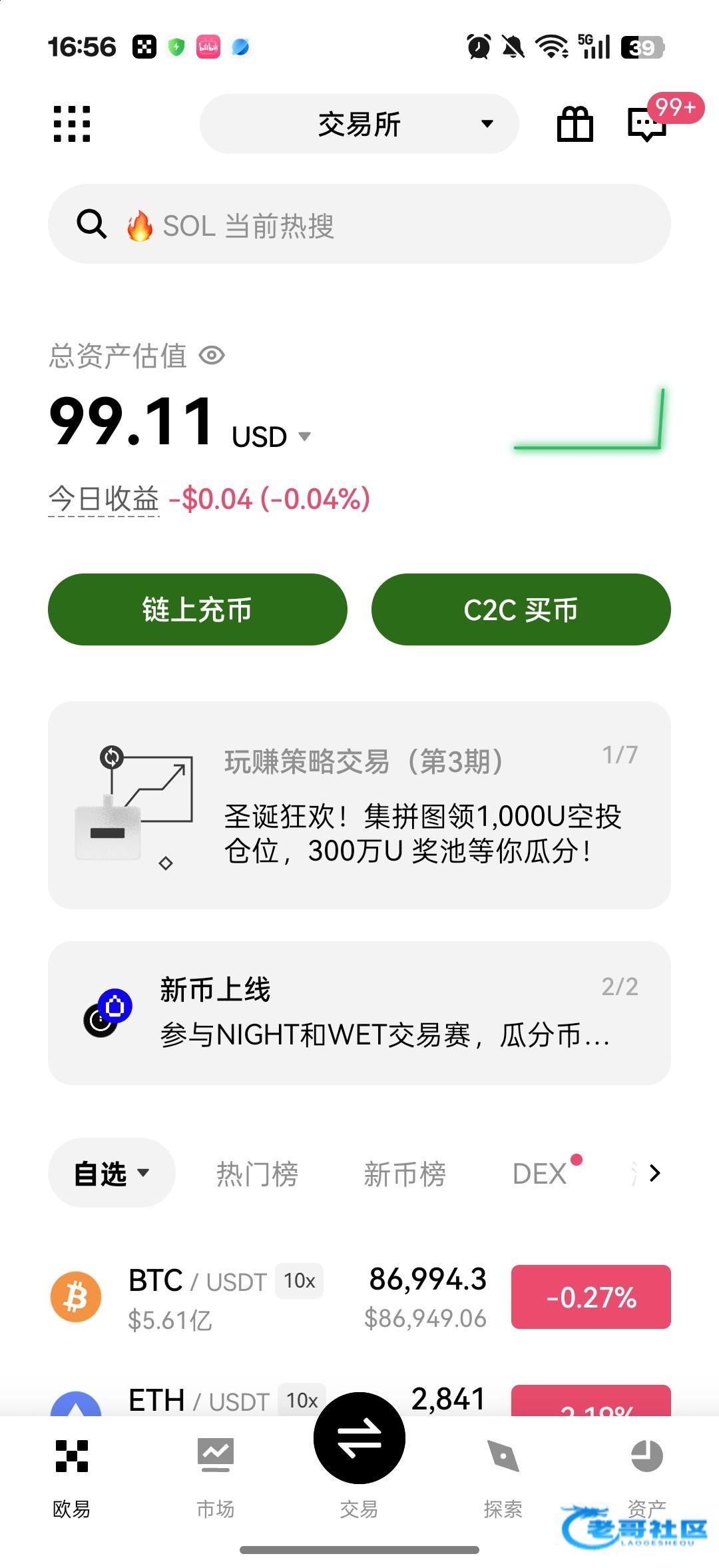Open the messages icon with 99+ badge
This screenshot has width=719, height=1568.
pyautogui.click(x=647, y=124)
